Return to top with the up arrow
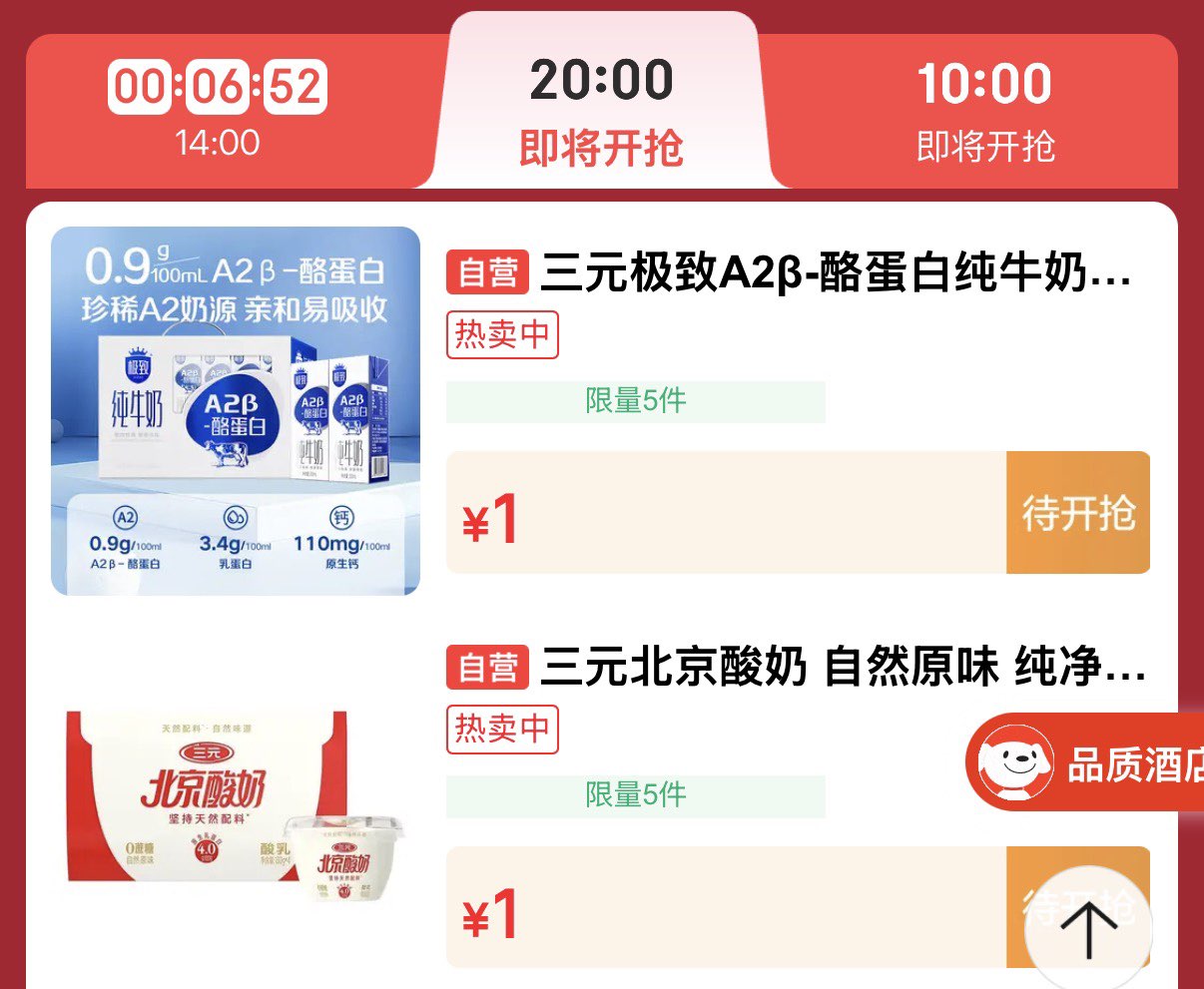Viewport: 1204px width, 989px height. point(1088,928)
